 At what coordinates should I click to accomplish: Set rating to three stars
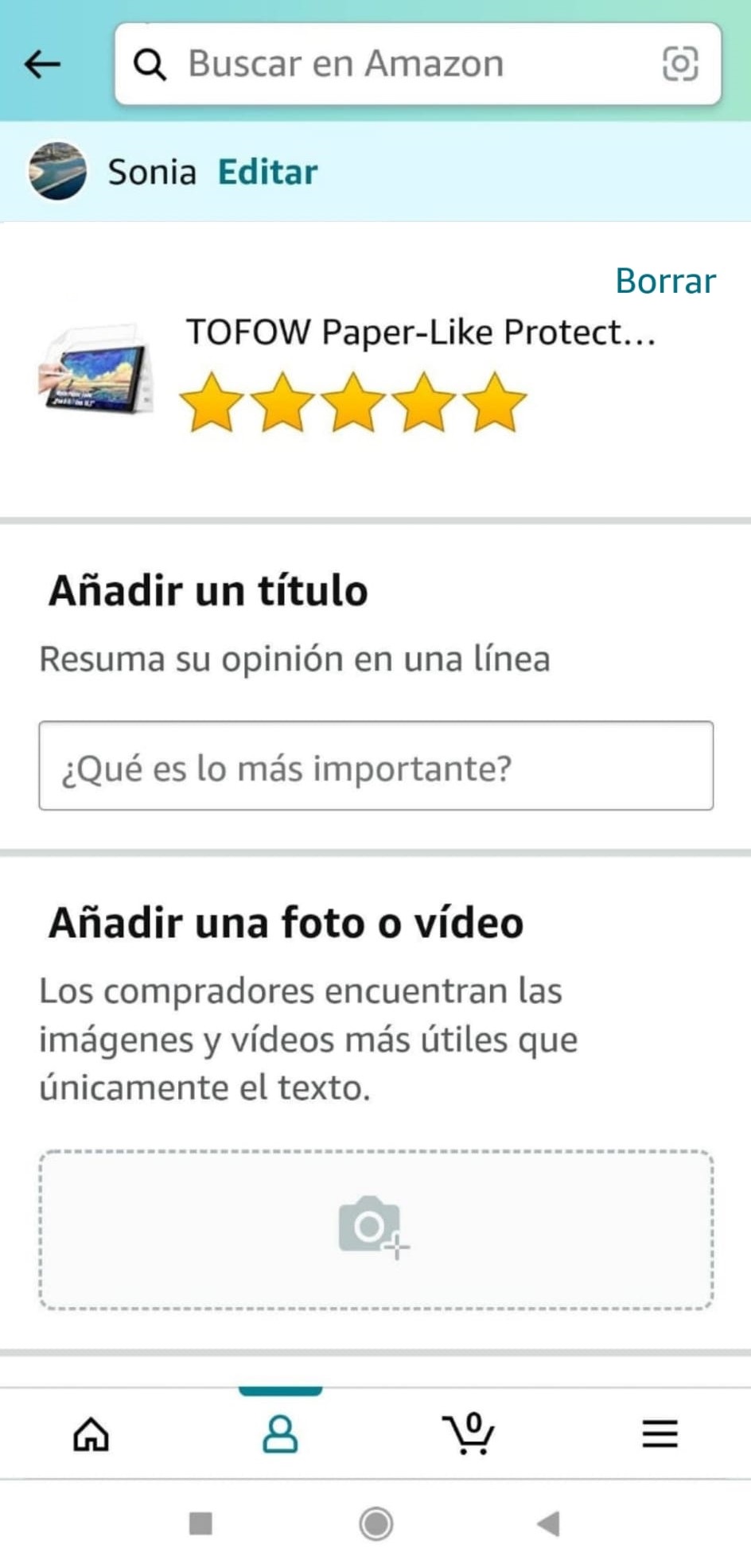tap(353, 403)
